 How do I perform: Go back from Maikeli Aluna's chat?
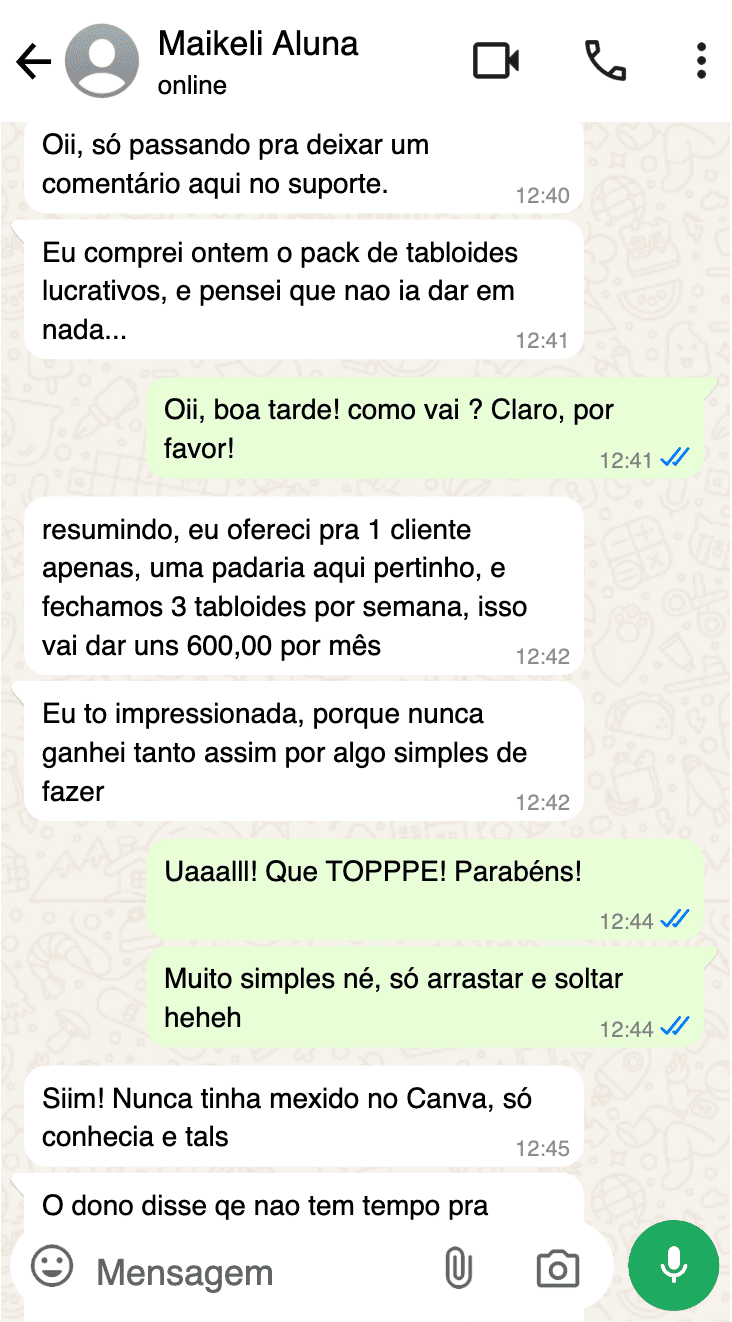tap(33, 62)
